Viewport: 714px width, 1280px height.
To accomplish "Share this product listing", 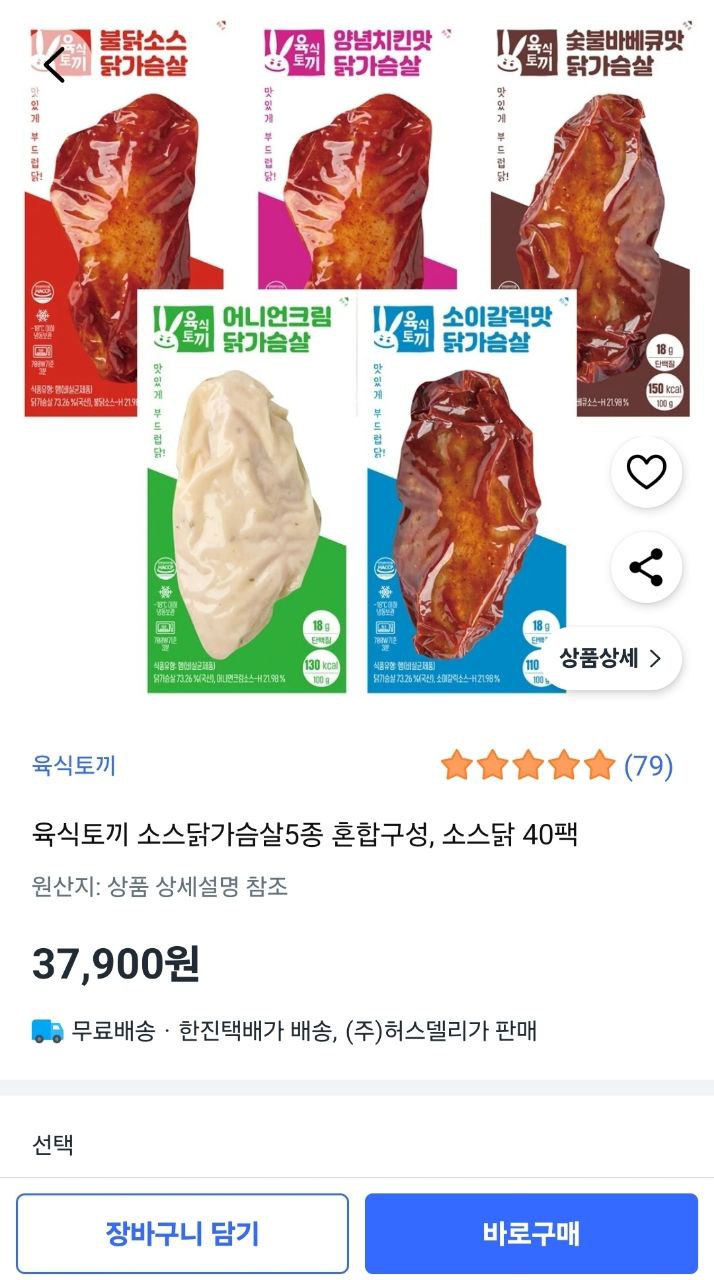I will click(646, 568).
